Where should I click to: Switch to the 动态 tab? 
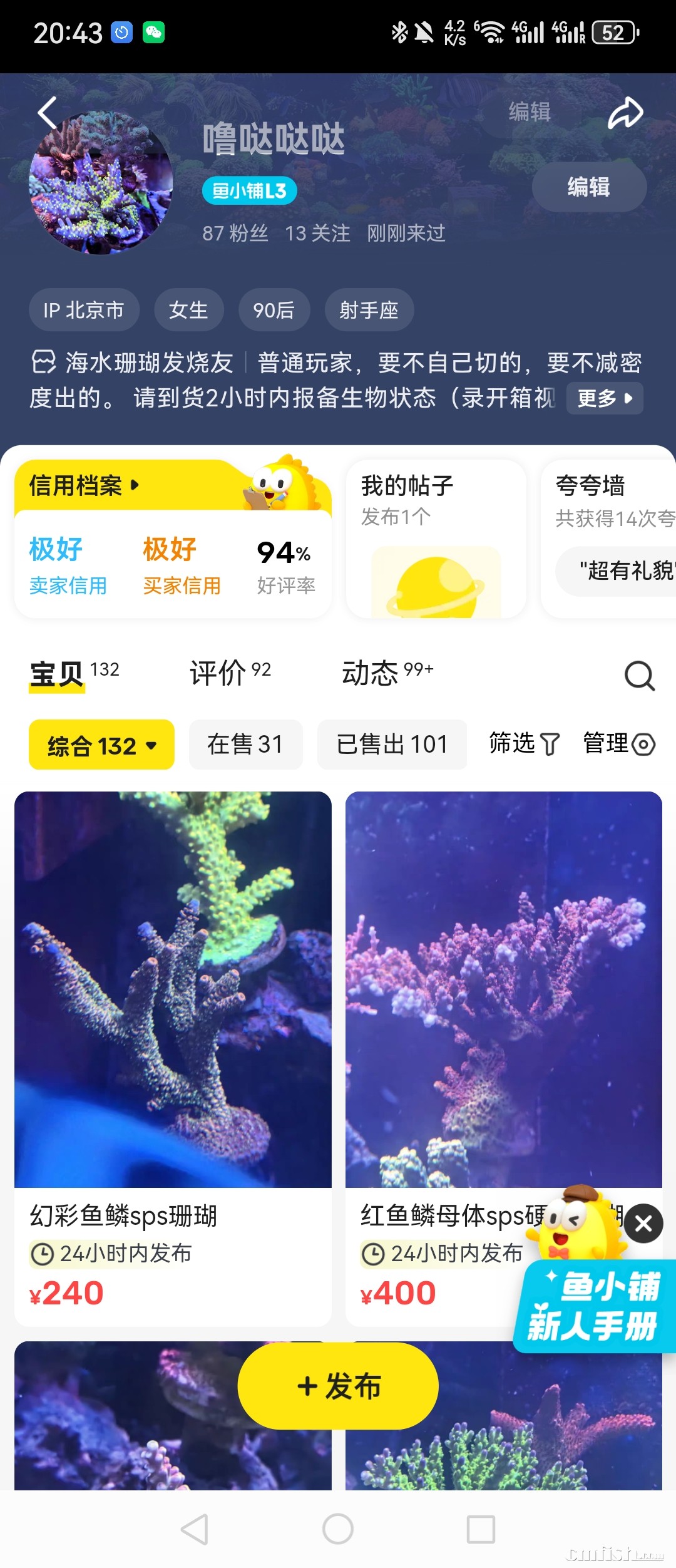pyautogui.click(x=386, y=674)
